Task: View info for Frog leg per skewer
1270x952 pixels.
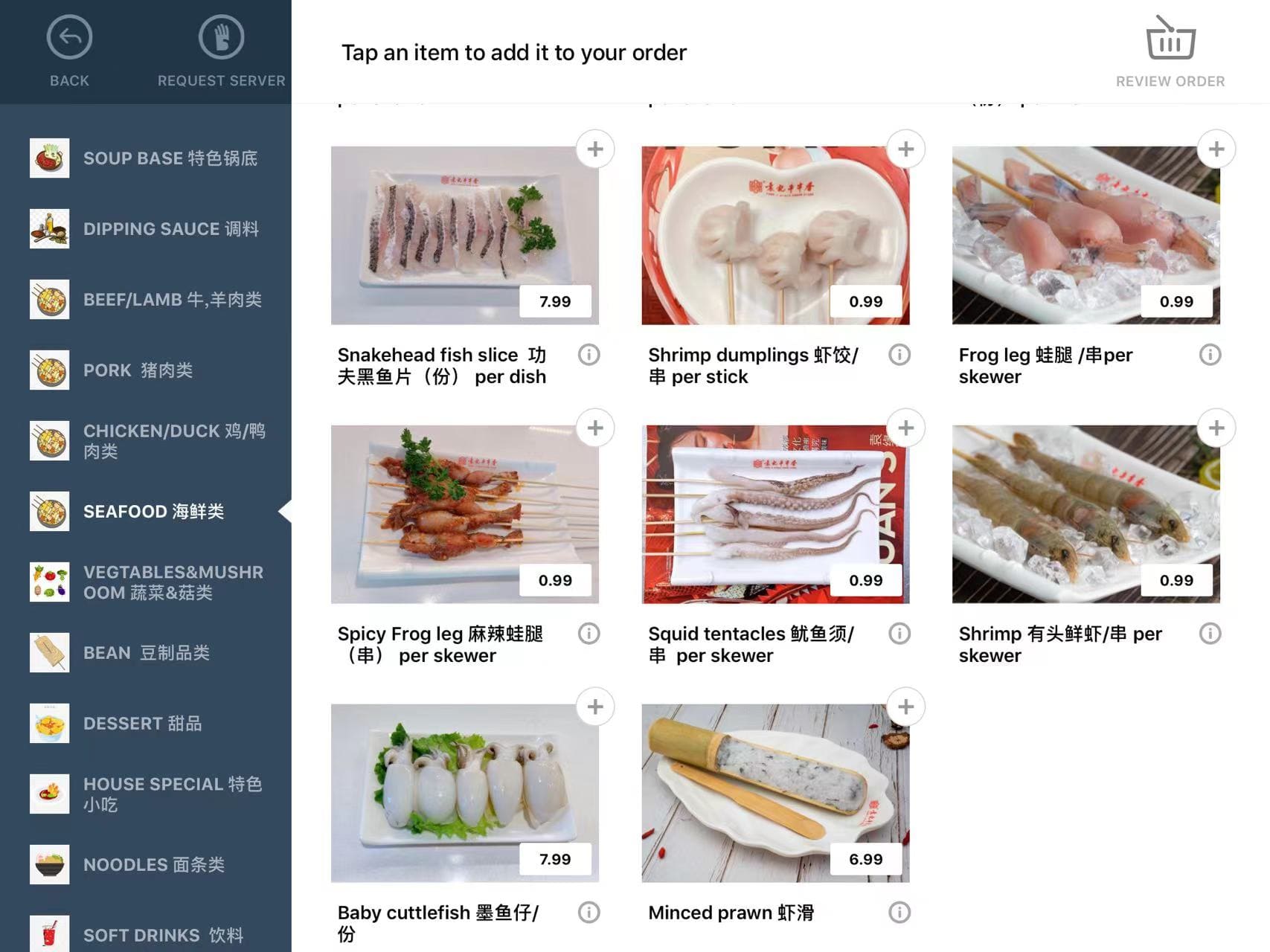Action: tap(1210, 355)
